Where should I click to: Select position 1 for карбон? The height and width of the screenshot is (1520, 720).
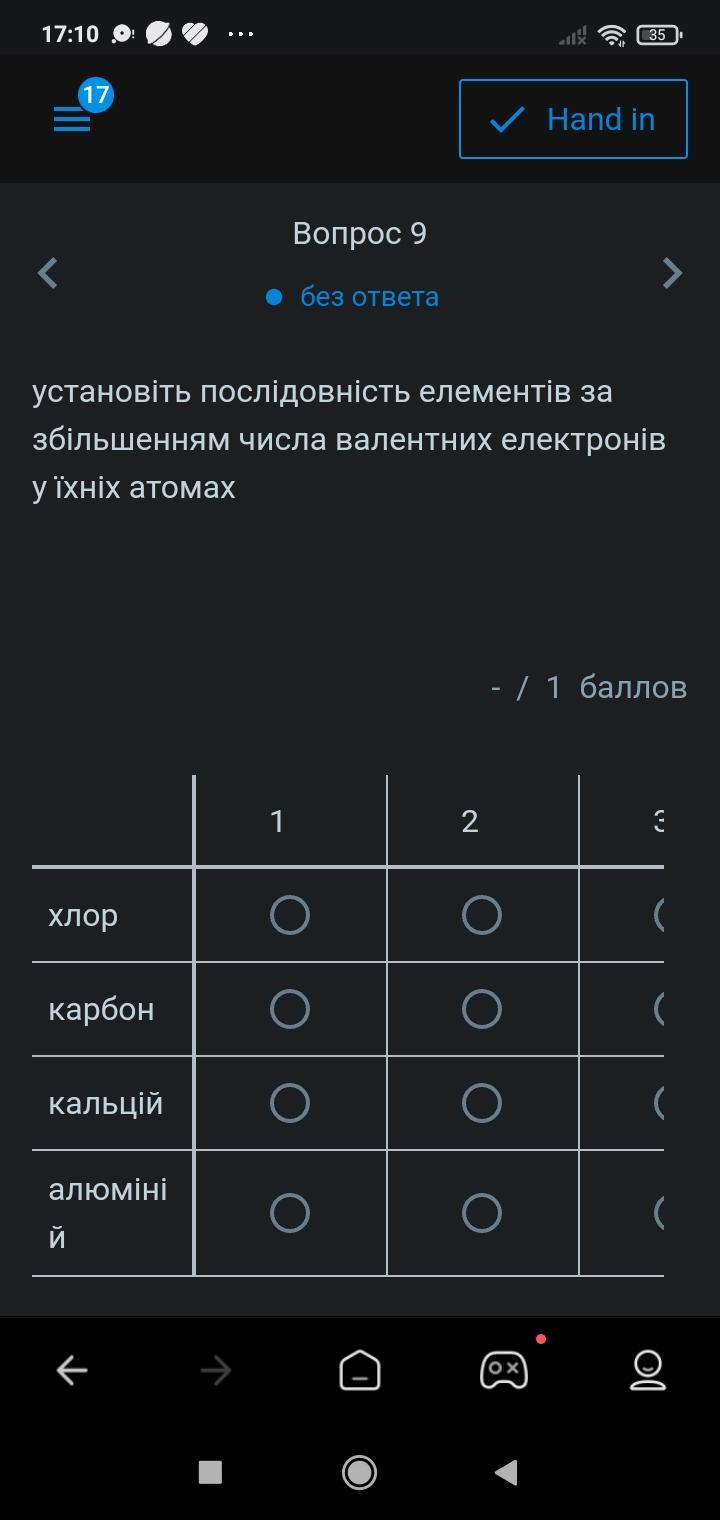(x=290, y=1009)
